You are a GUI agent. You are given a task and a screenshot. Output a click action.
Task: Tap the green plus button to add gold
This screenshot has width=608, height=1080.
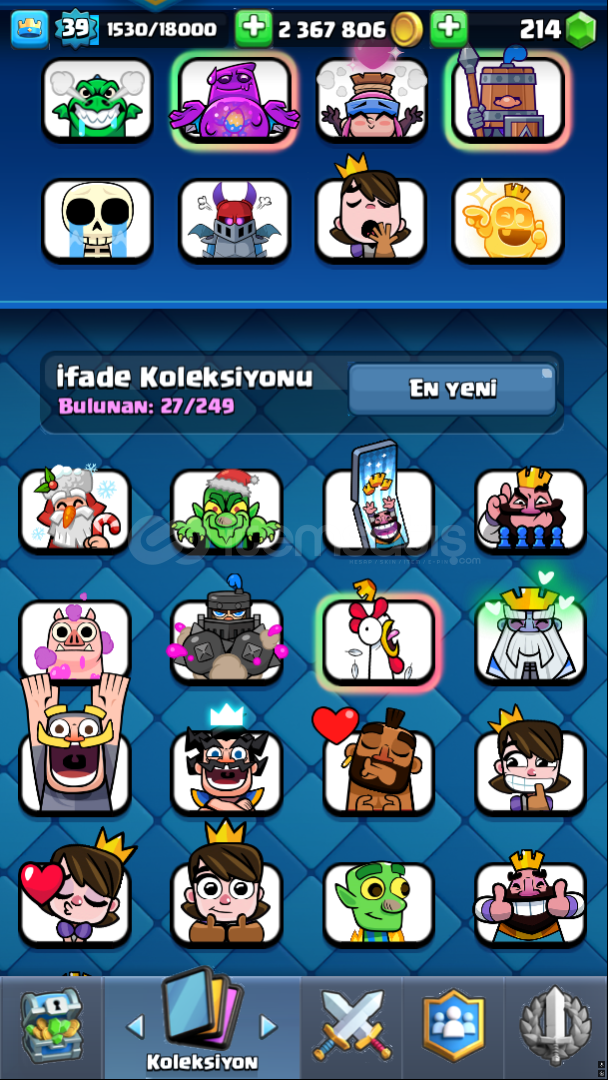[253, 29]
